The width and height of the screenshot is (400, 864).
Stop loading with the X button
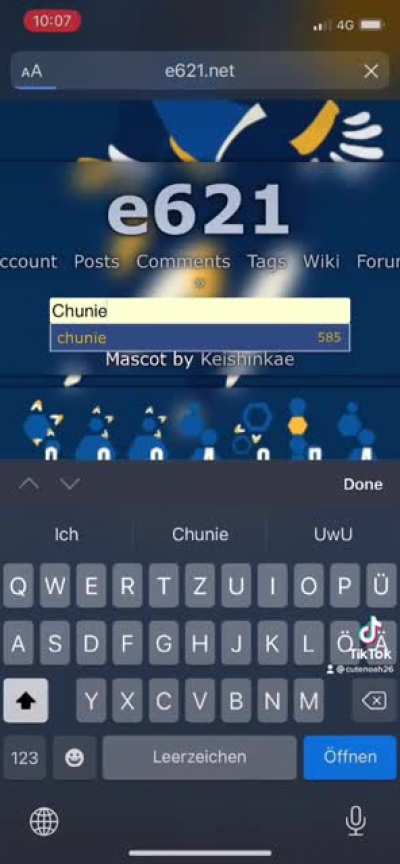(371, 71)
